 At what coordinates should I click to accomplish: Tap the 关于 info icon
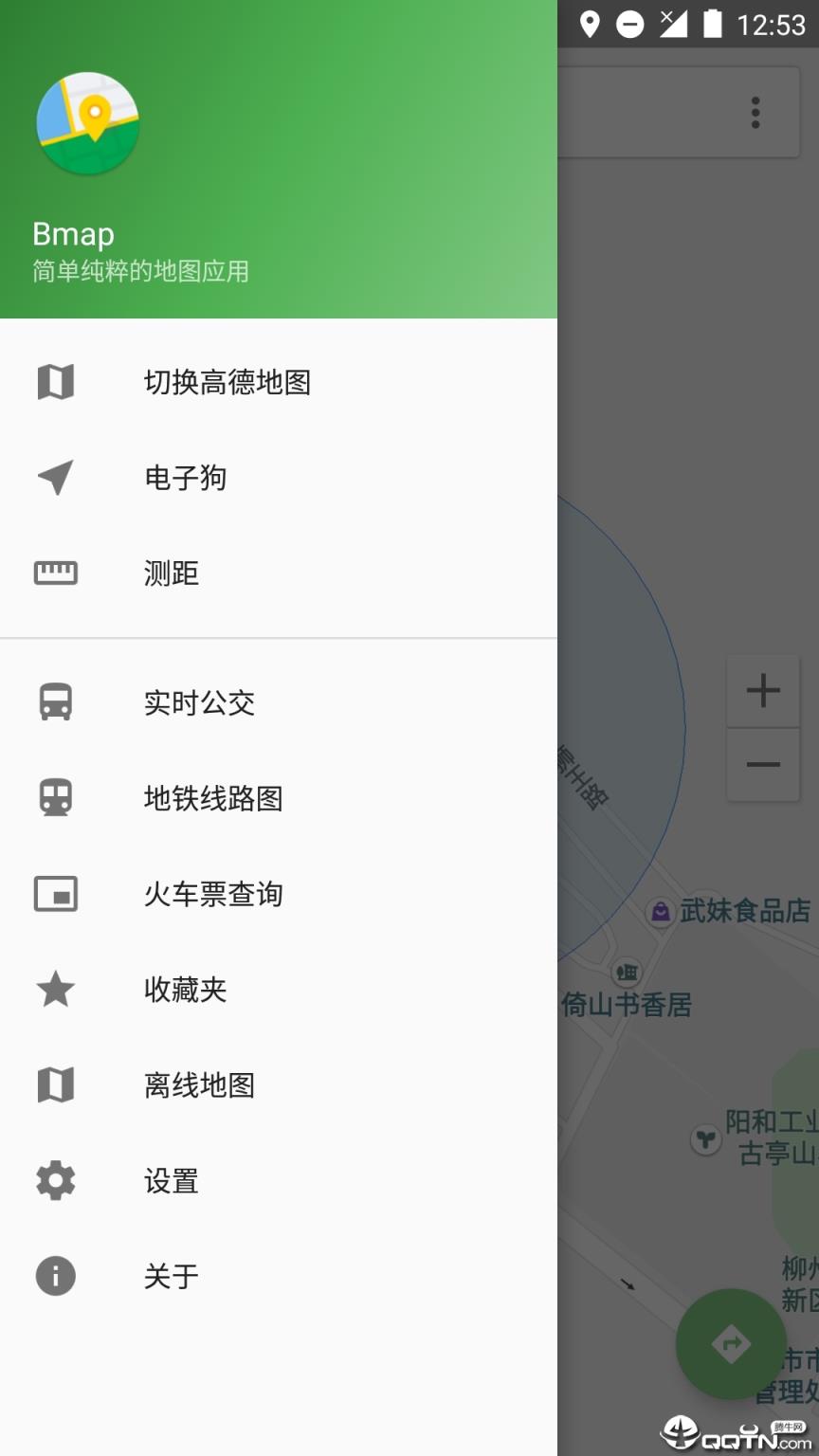55,1276
